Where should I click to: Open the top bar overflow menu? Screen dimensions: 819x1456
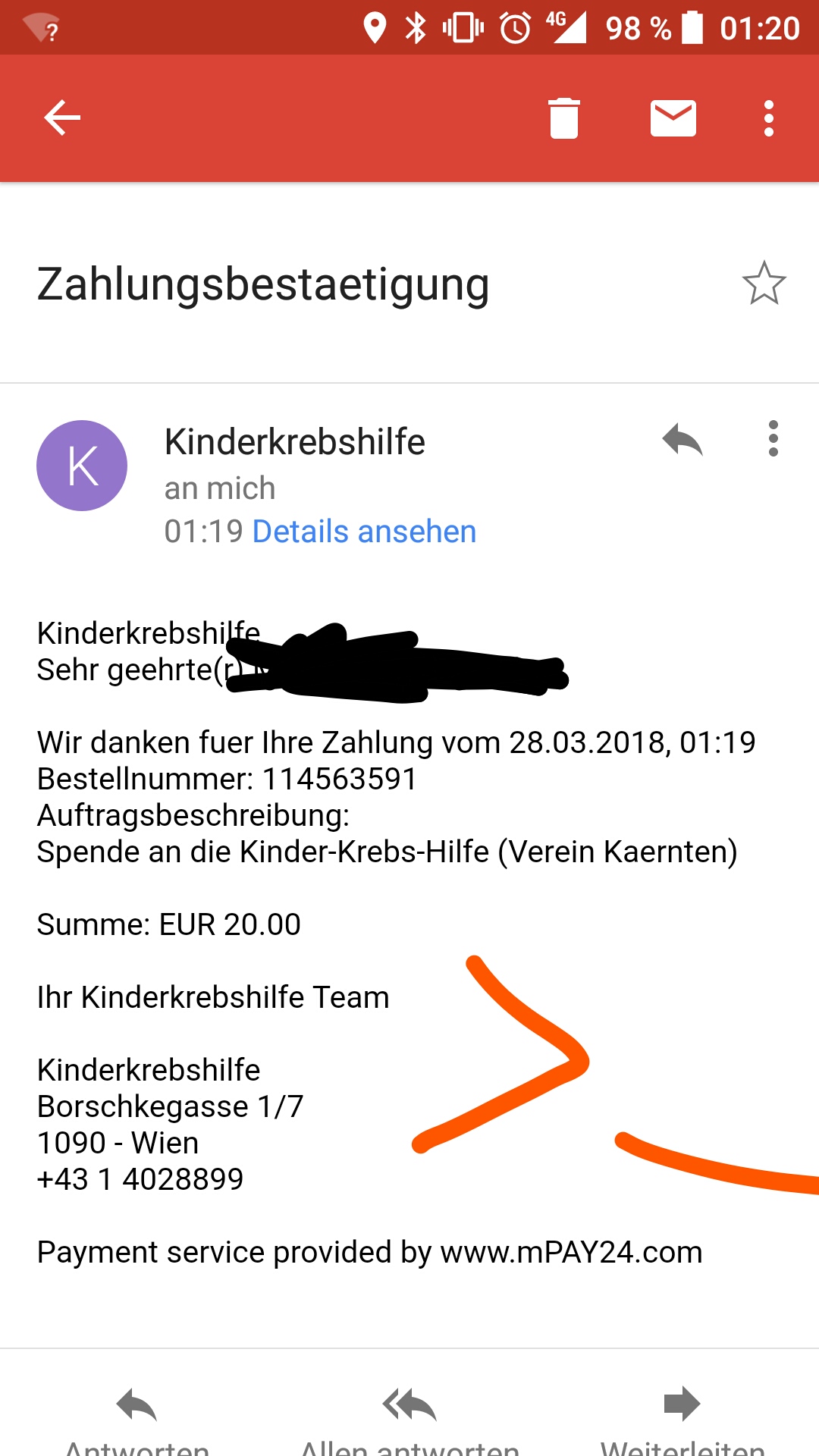[769, 118]
